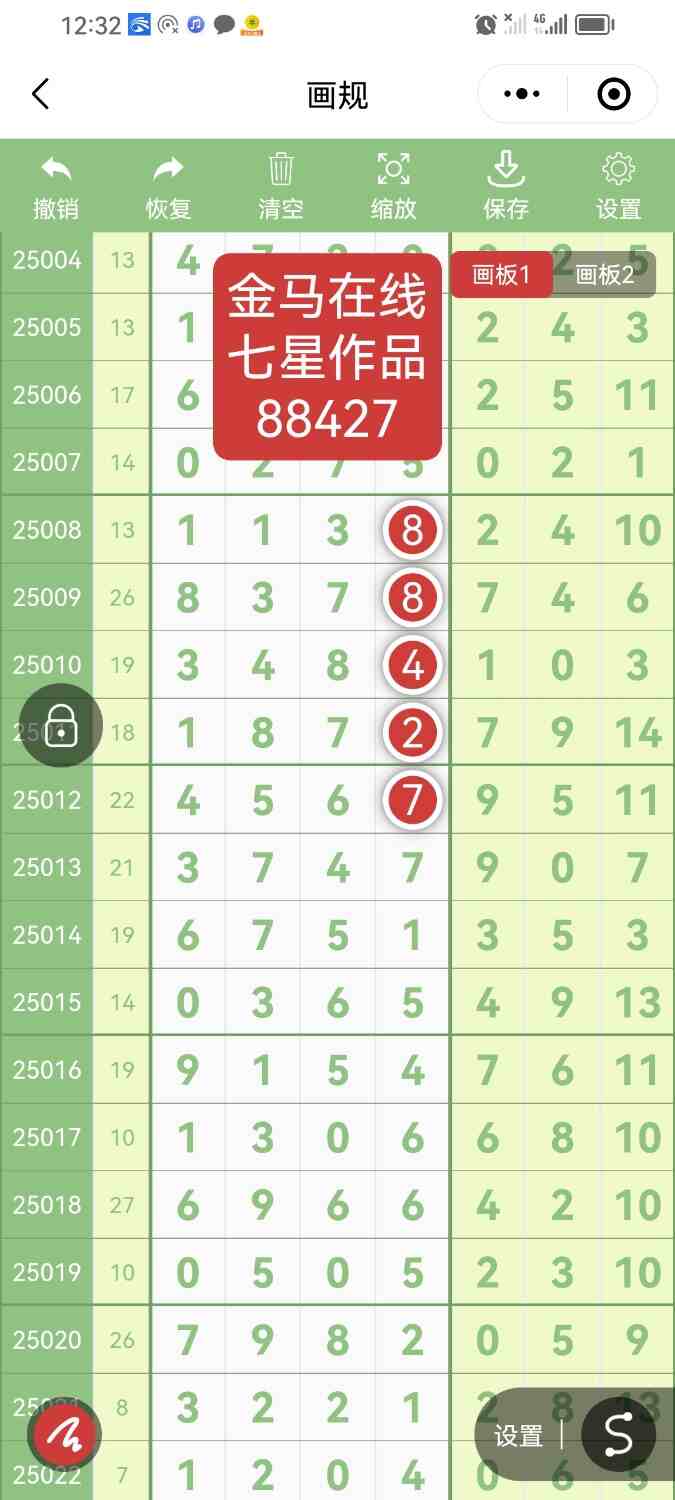Redo the drawing with 恢复
675x1500 pixels.
coord(168,187)
